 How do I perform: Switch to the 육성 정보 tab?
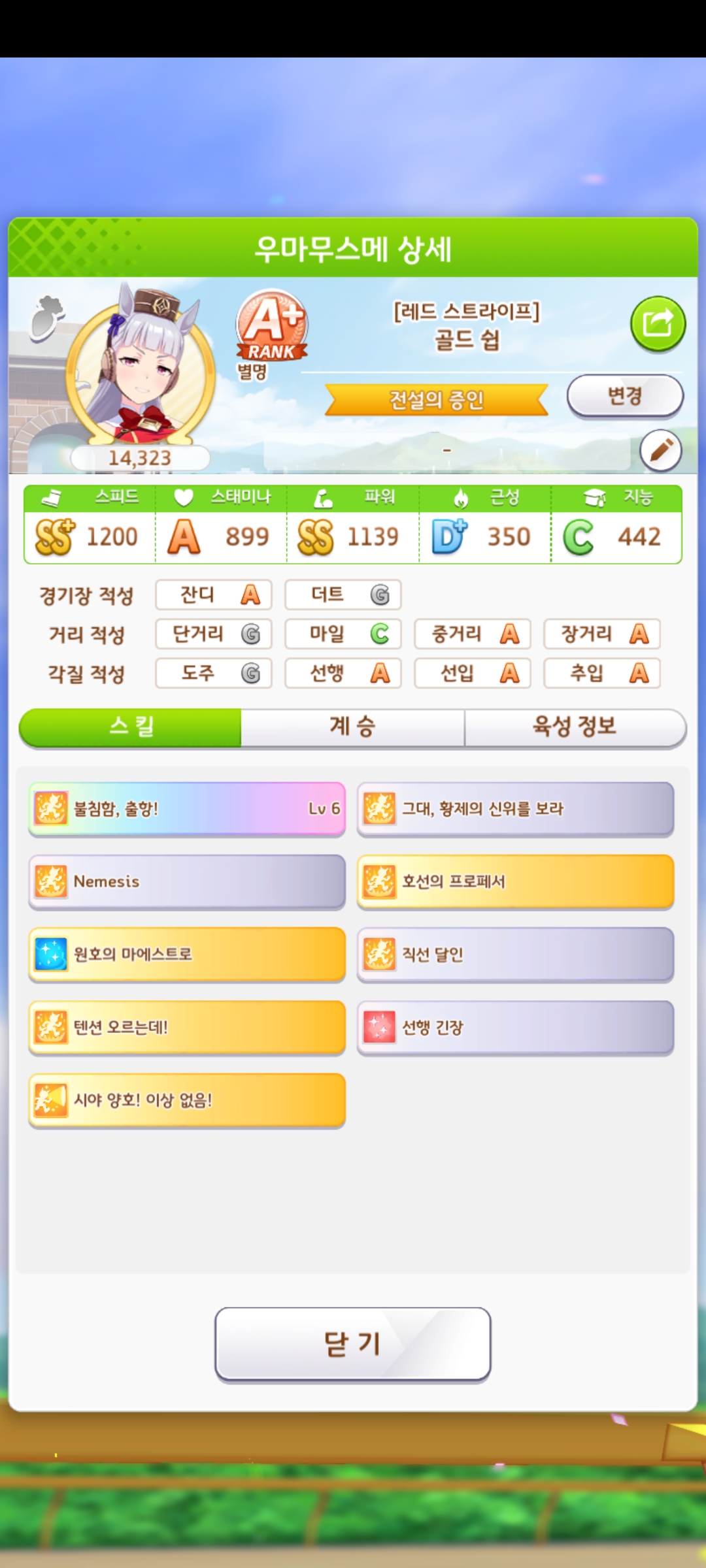[x=575, y=727]
